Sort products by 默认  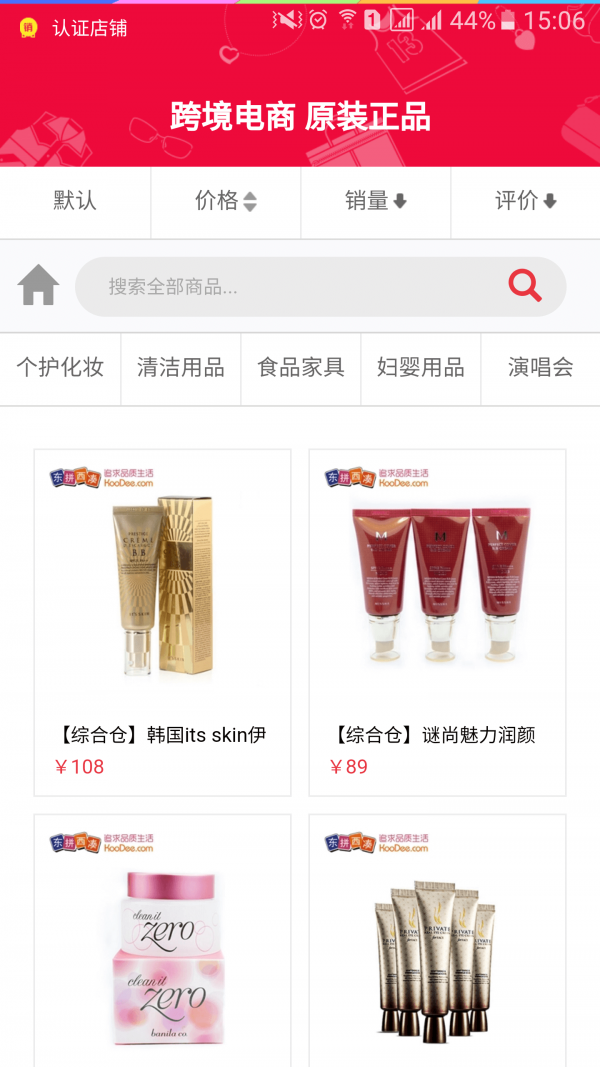[x=75, y=201]
